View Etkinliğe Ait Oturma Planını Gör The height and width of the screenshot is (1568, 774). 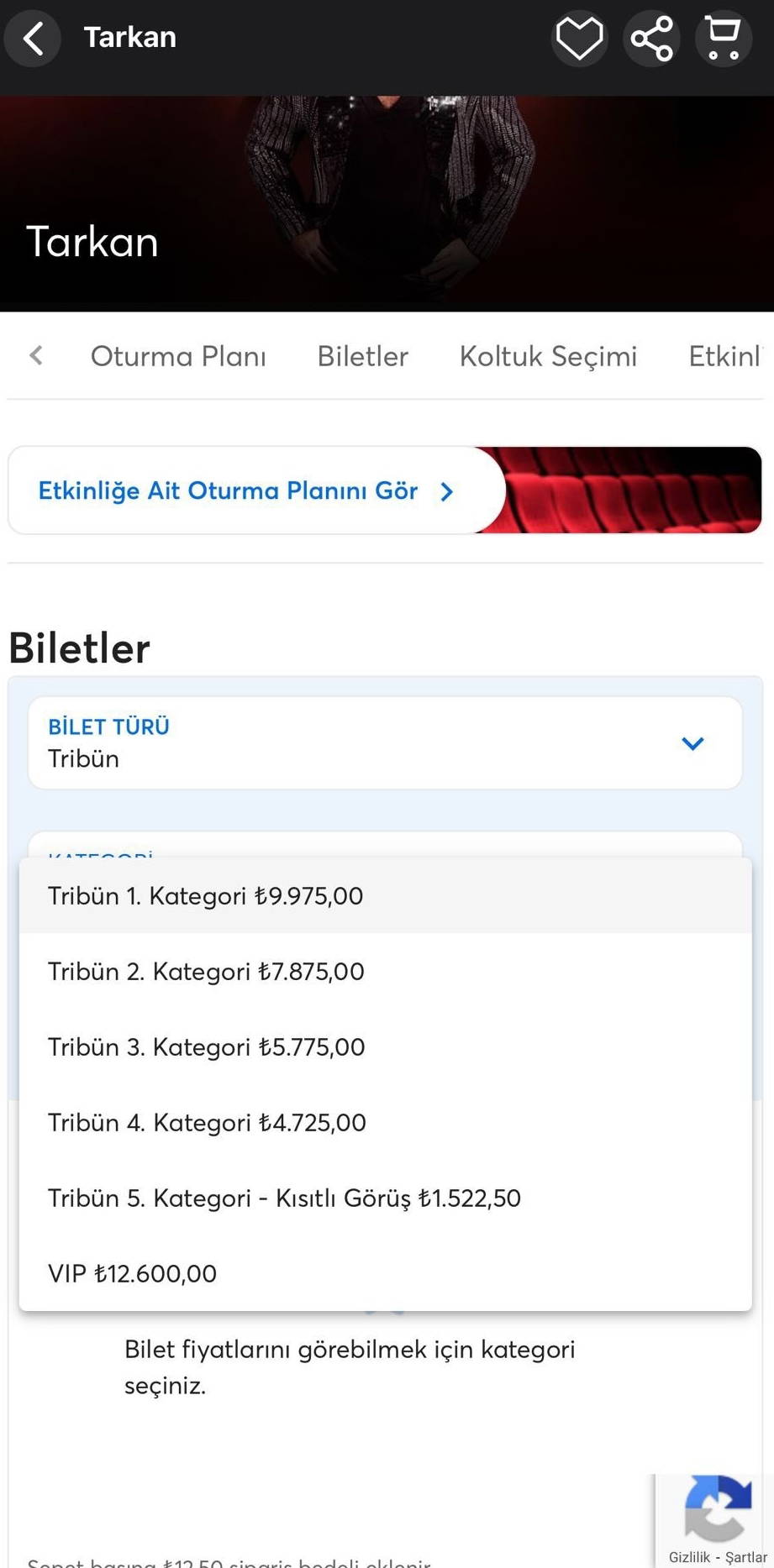(x=245, y=490)
